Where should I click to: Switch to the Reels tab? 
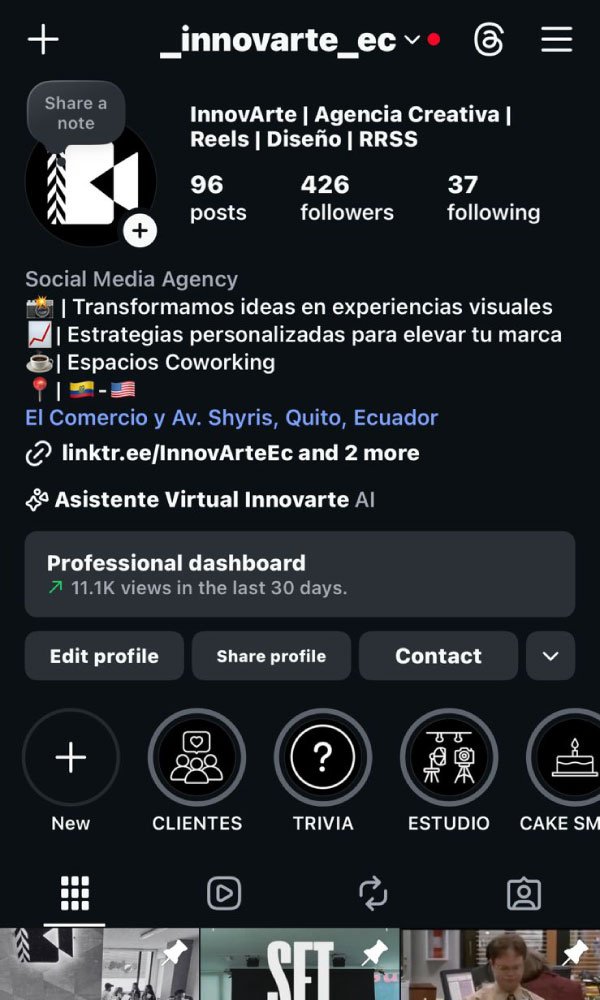click(x=224, y=893)
